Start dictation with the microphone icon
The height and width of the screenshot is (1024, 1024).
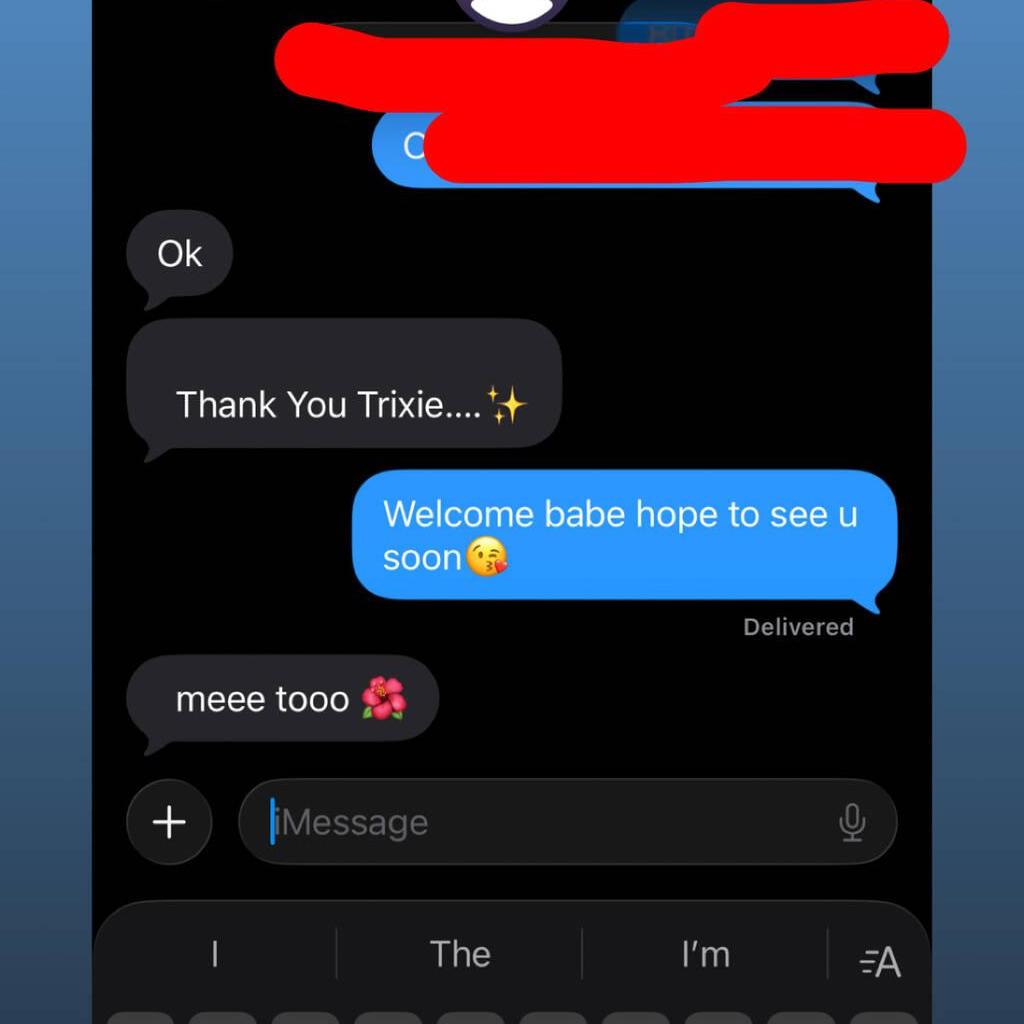[851, 822]
